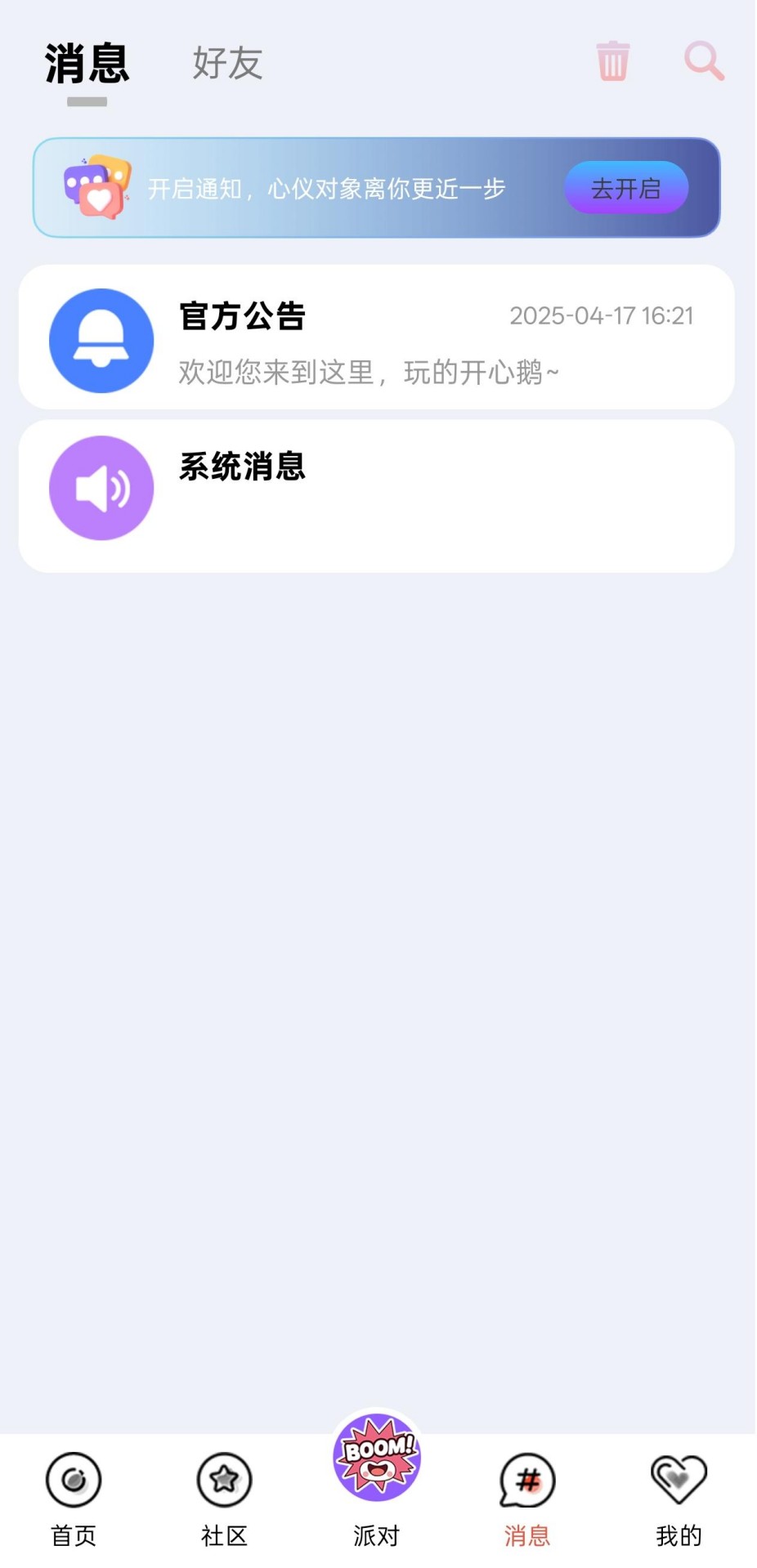Click the notification banner text about 开启通知
This screenshot has height=1568, width=757.
point(327,189)
